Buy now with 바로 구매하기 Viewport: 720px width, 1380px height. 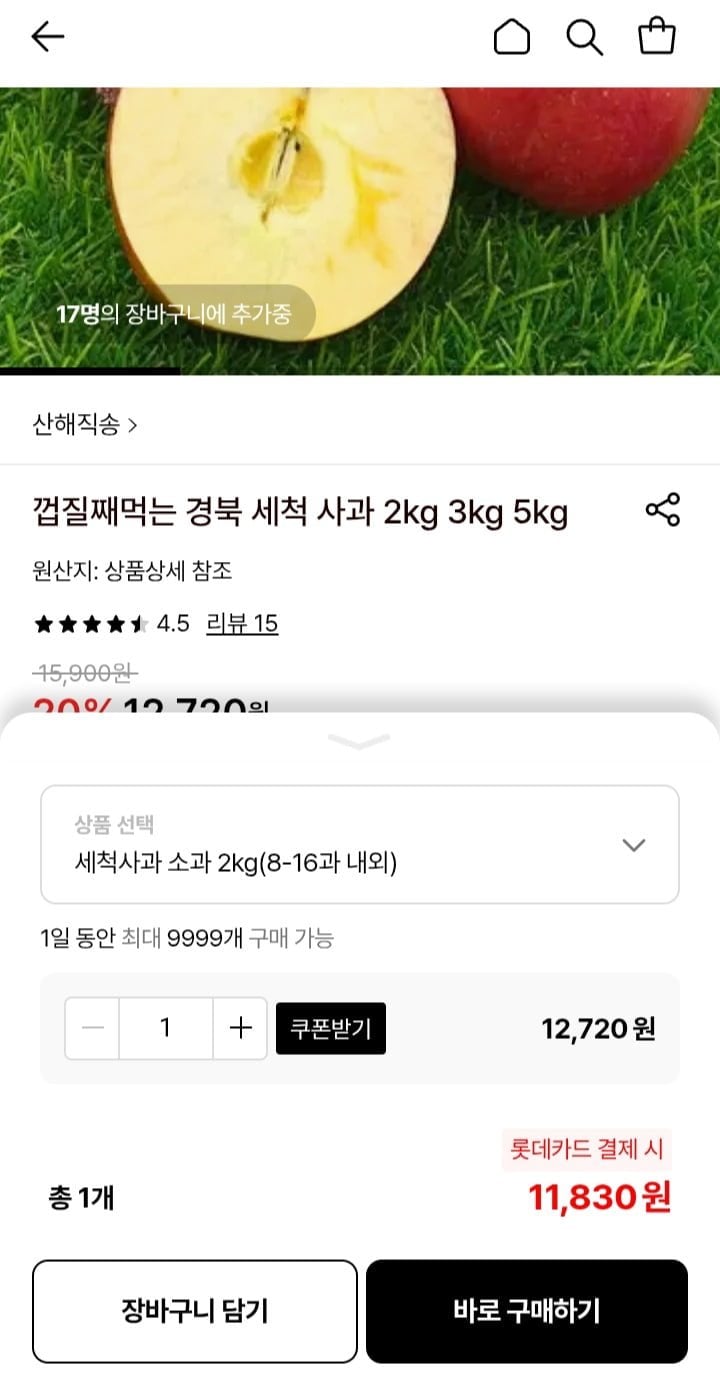click(x=527, y=1311)
